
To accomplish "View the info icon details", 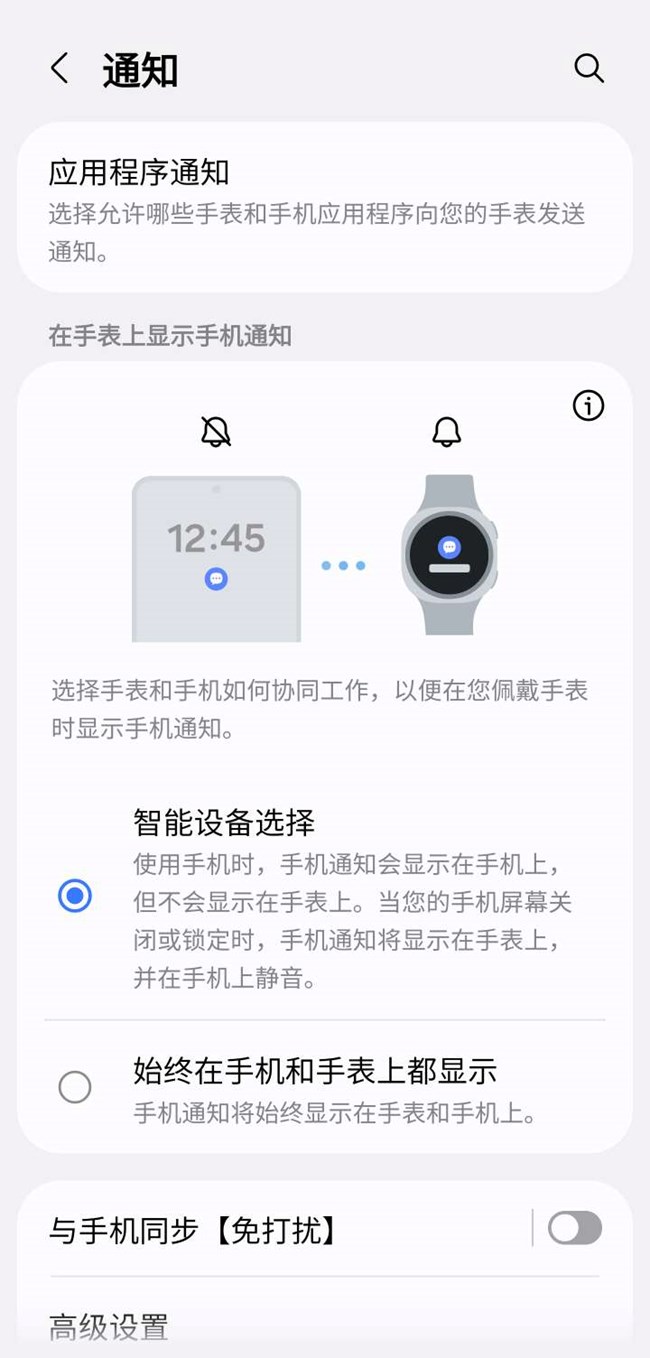I will (x=588, y=405).
